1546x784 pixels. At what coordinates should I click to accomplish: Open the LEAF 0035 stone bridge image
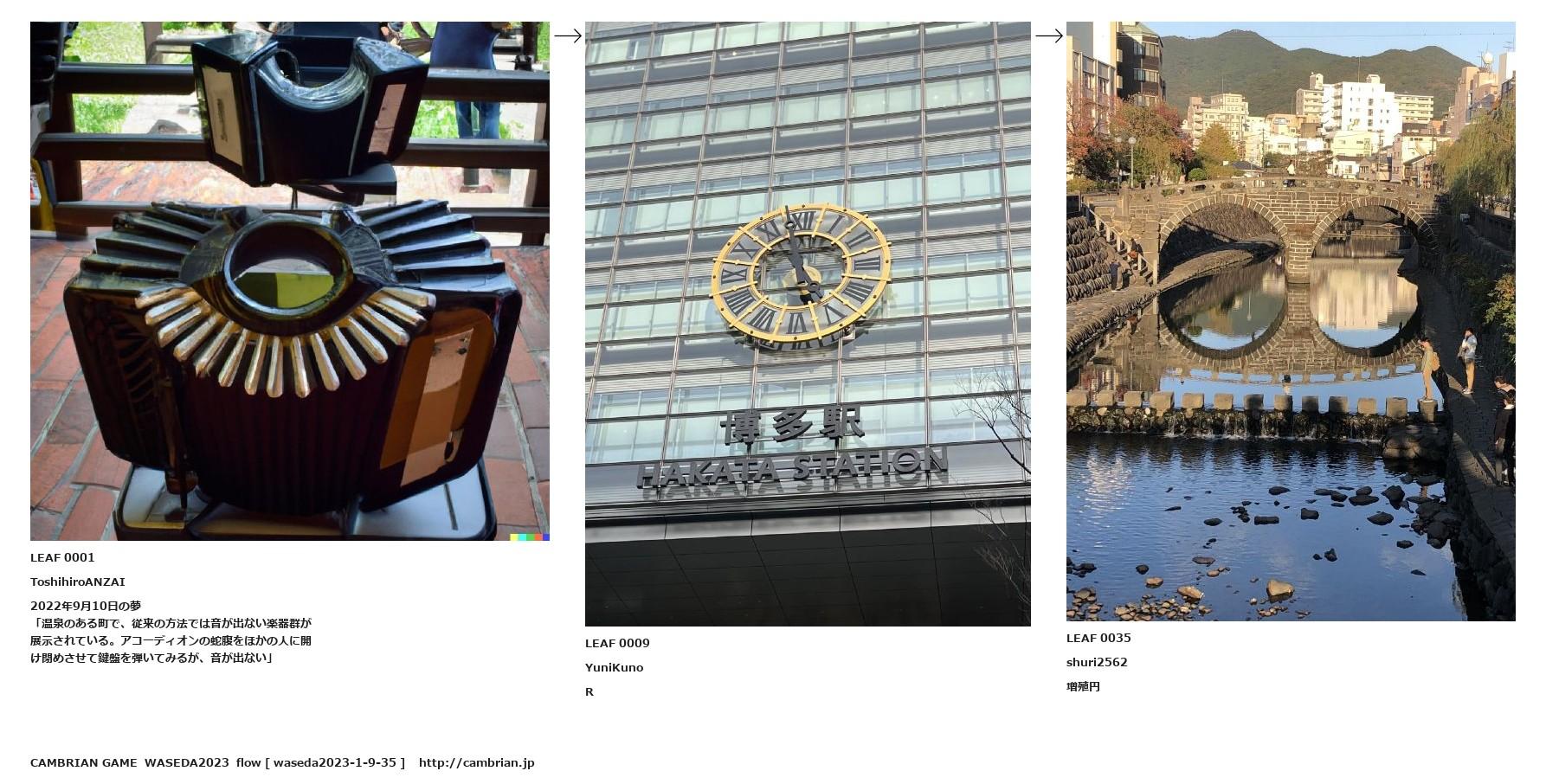[x=1290, y=321]
